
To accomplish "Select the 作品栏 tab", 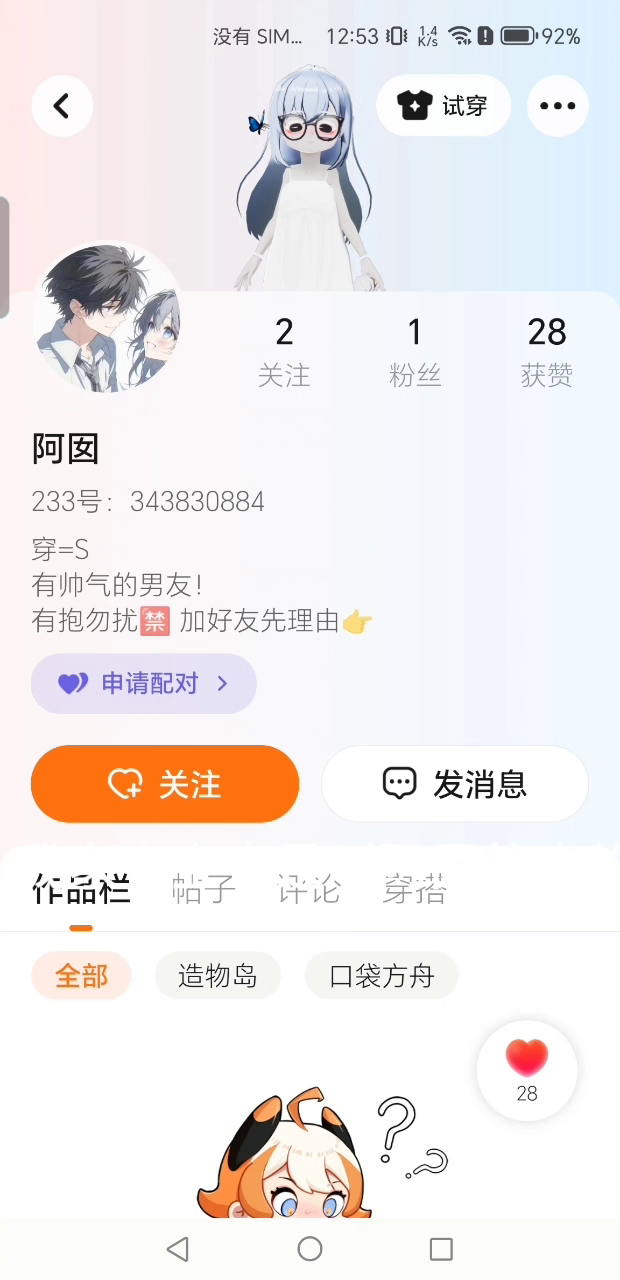I will click(x=81, y=888).
